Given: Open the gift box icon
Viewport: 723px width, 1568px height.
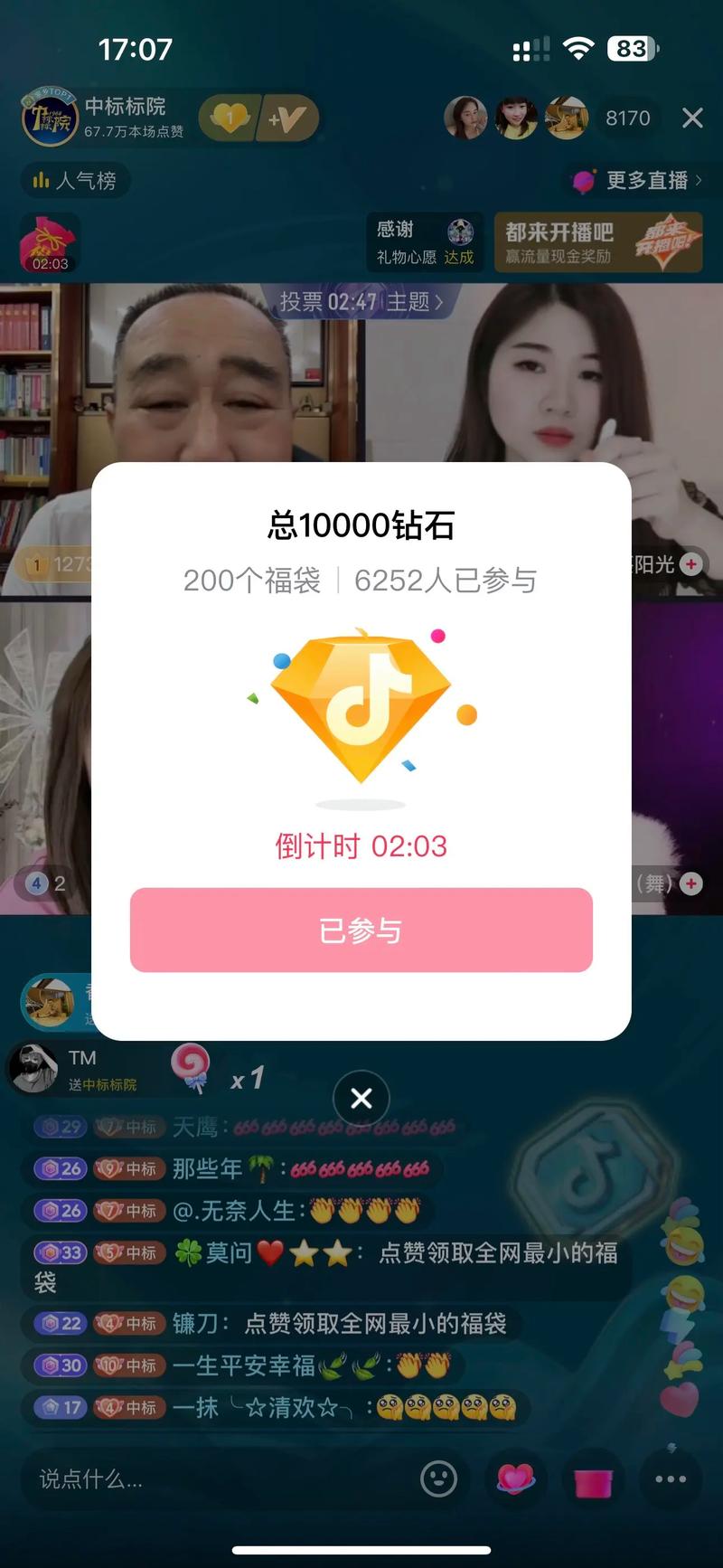Looking at the screenshot, I should coord(593,1479).
